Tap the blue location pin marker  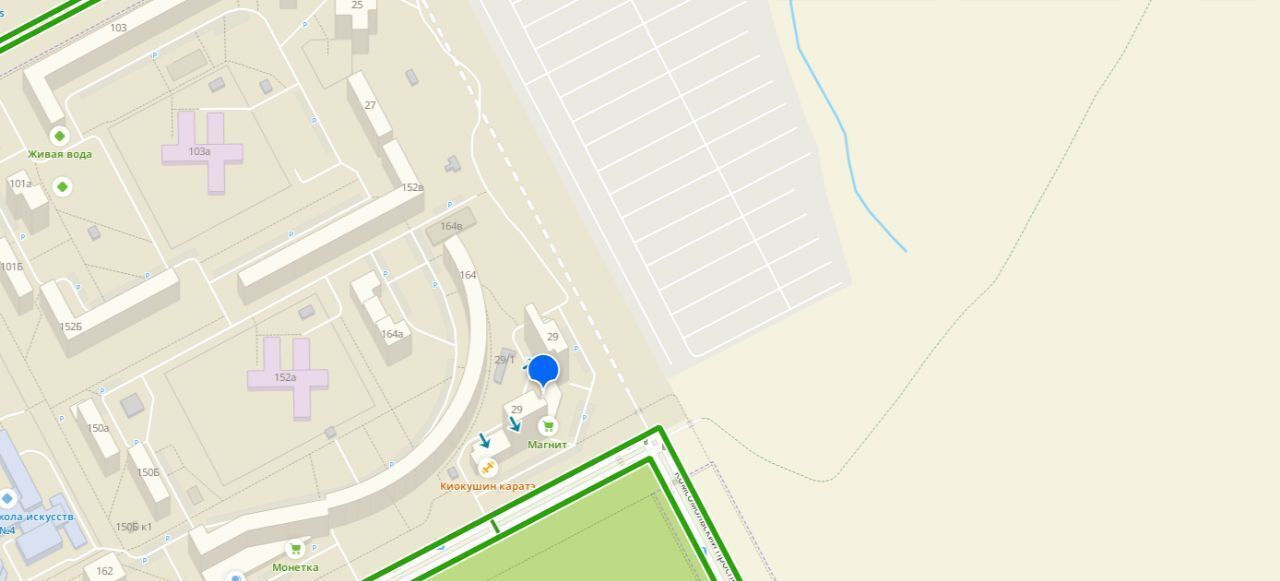(543, 371)
